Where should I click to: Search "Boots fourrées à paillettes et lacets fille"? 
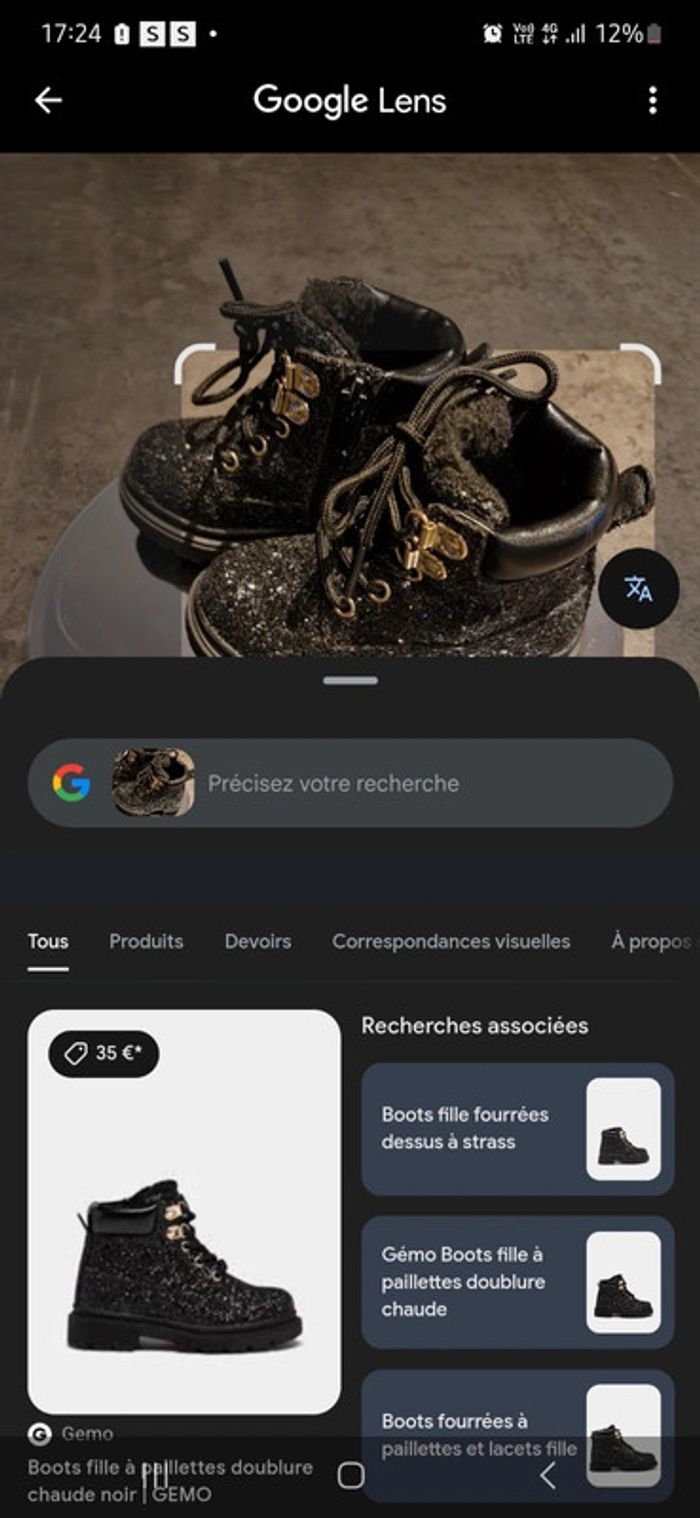tap(517, 1434)
